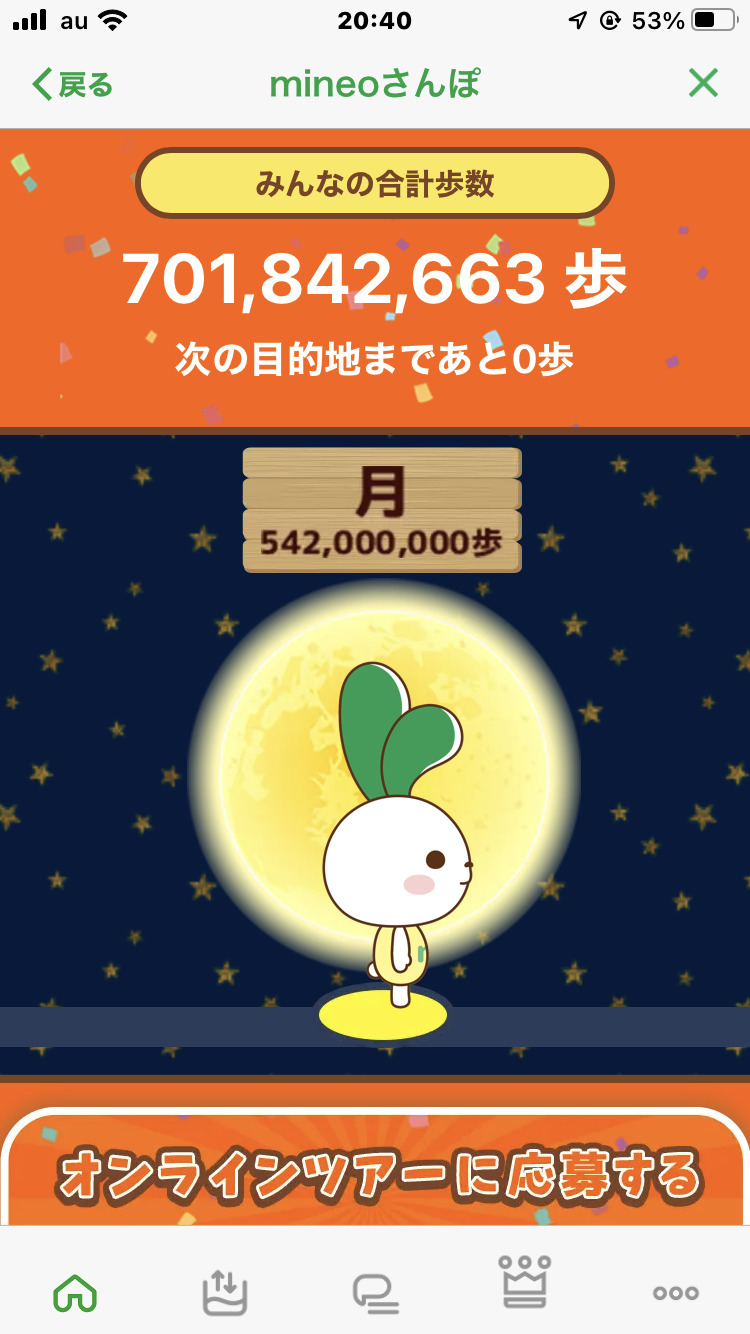Go back with the 戻る button
750x1334 pixels.
click(72, 84)
